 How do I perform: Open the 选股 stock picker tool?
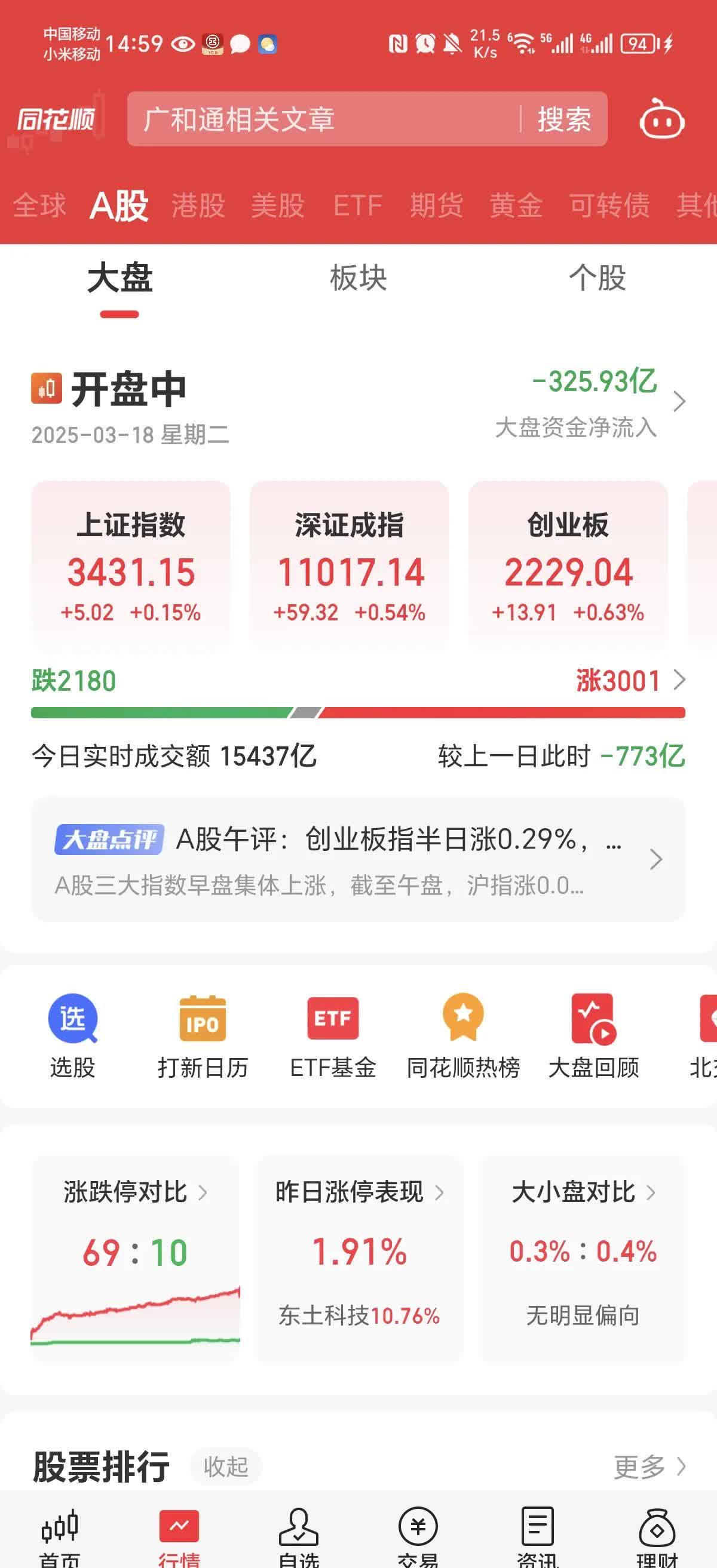(72, 1036)
